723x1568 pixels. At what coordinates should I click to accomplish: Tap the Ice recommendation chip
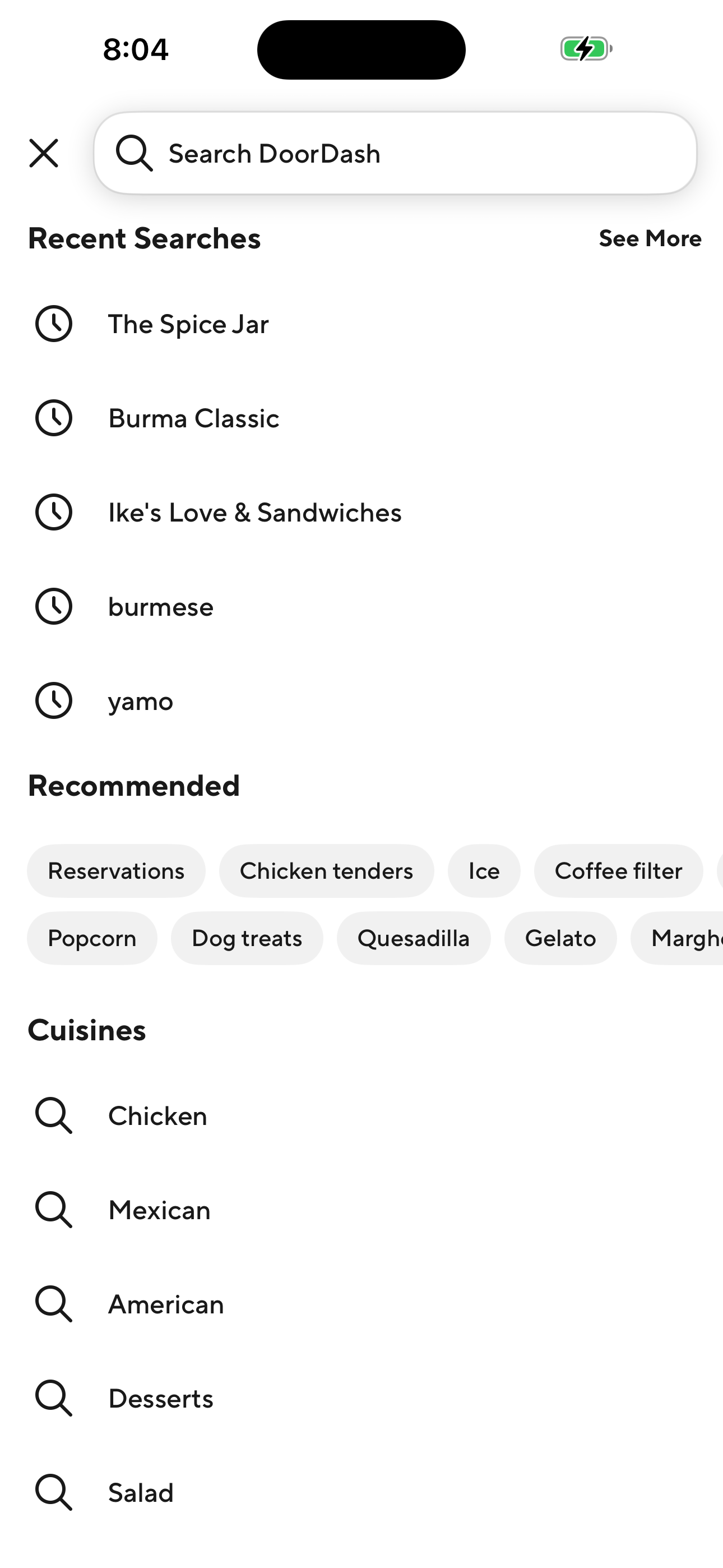point(484,871)
